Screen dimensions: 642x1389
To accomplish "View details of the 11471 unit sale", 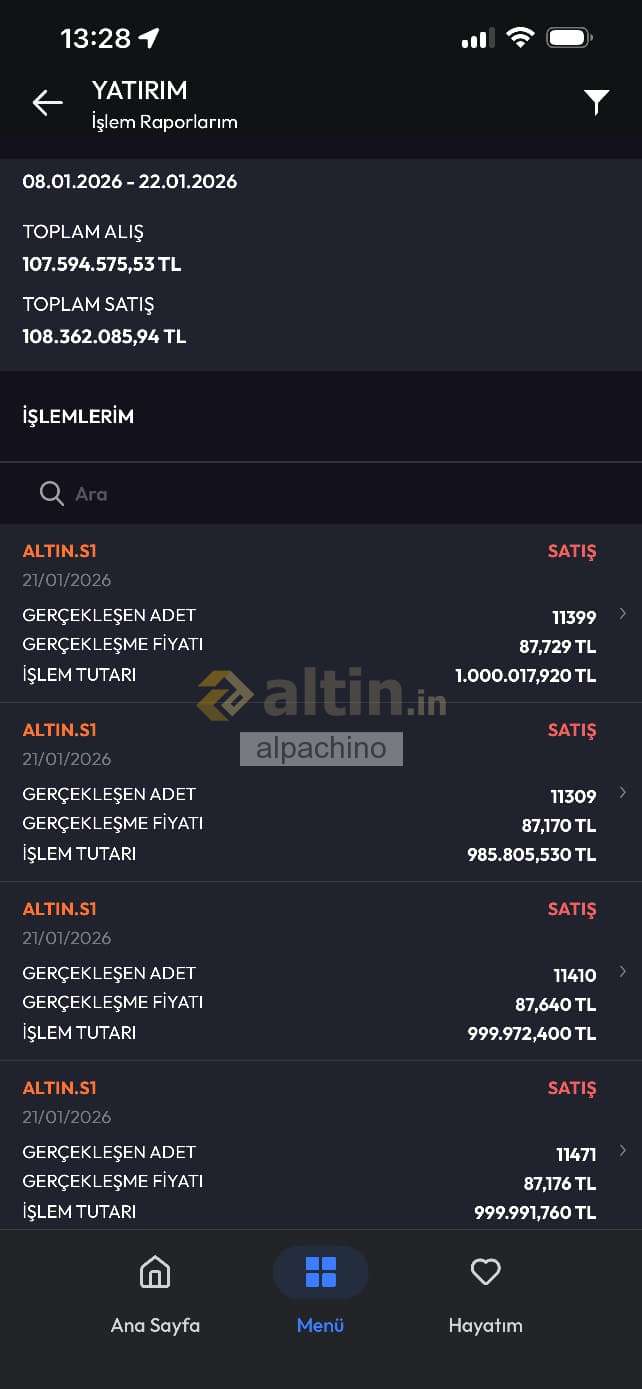I will (x=320, y=1150).
